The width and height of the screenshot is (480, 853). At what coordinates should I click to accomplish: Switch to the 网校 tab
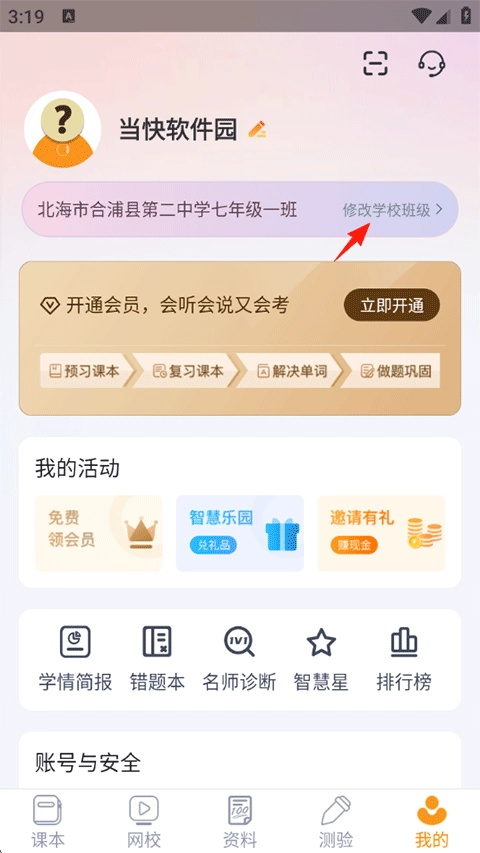point(144,821)
